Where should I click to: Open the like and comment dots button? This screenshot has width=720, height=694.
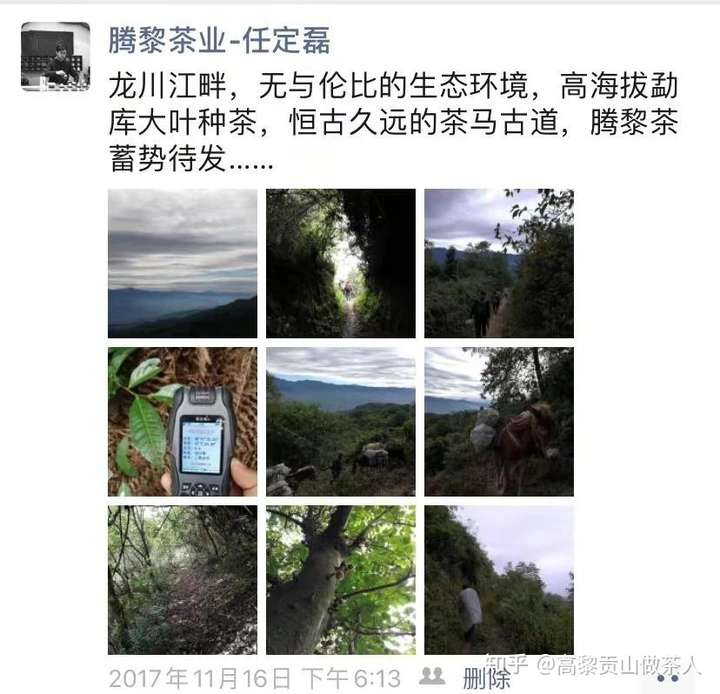tap(667, 677)
